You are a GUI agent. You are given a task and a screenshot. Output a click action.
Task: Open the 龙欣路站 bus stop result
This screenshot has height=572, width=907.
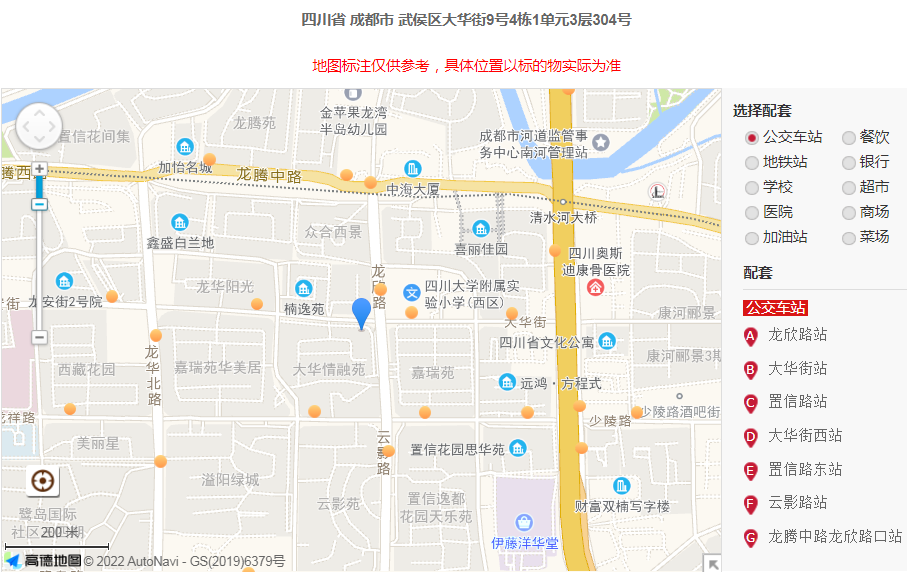[x=797, y=335]
